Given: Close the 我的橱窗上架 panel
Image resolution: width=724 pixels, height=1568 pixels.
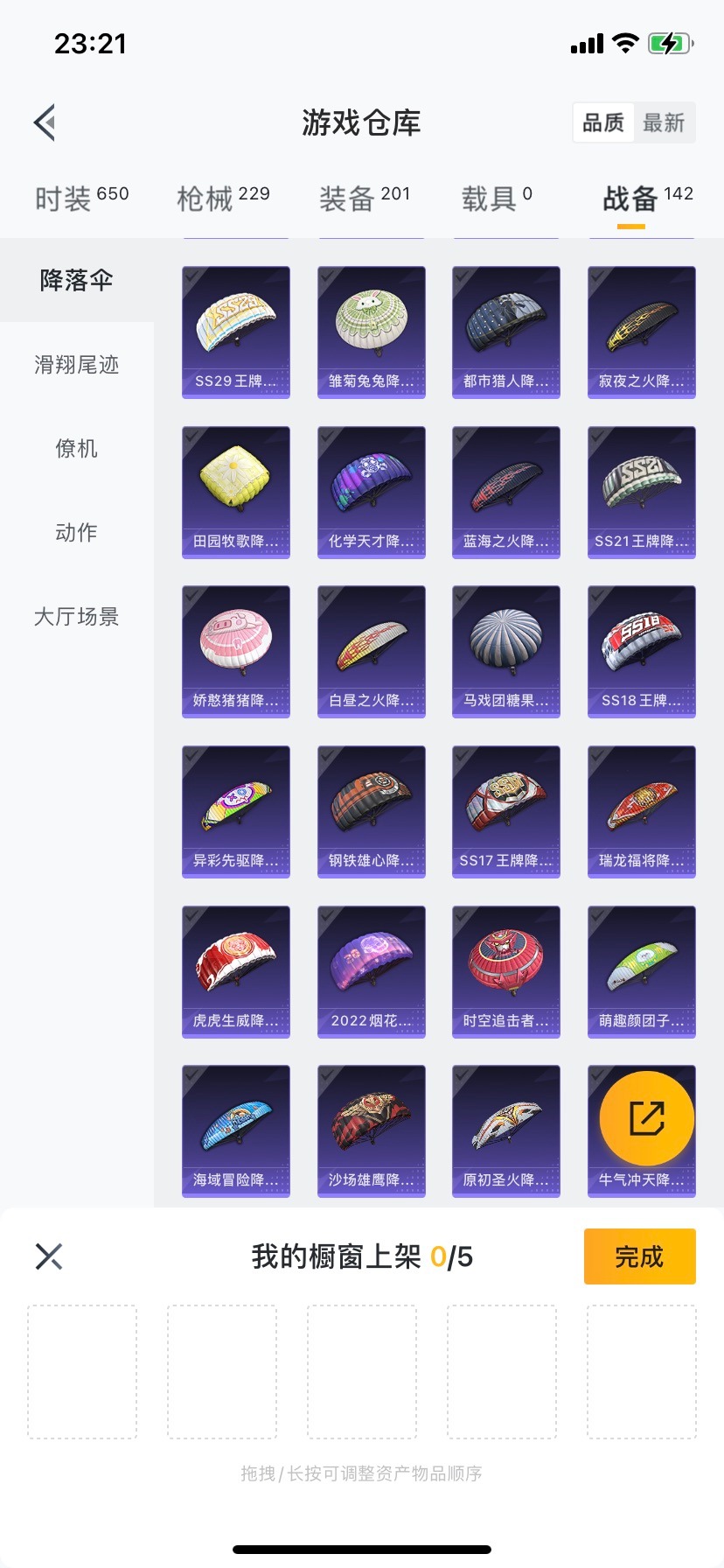Looking at the screenshot, I should pos(49,1256).
